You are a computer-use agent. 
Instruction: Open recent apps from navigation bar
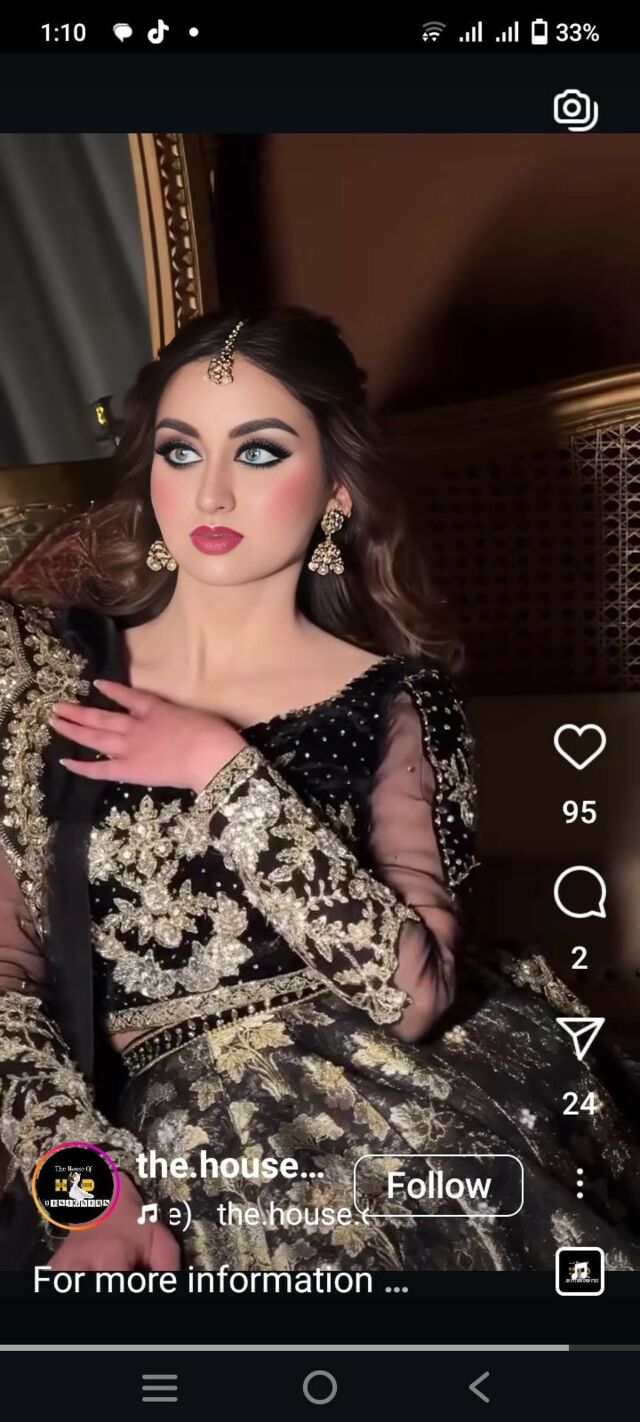(x=160, y=1387)
